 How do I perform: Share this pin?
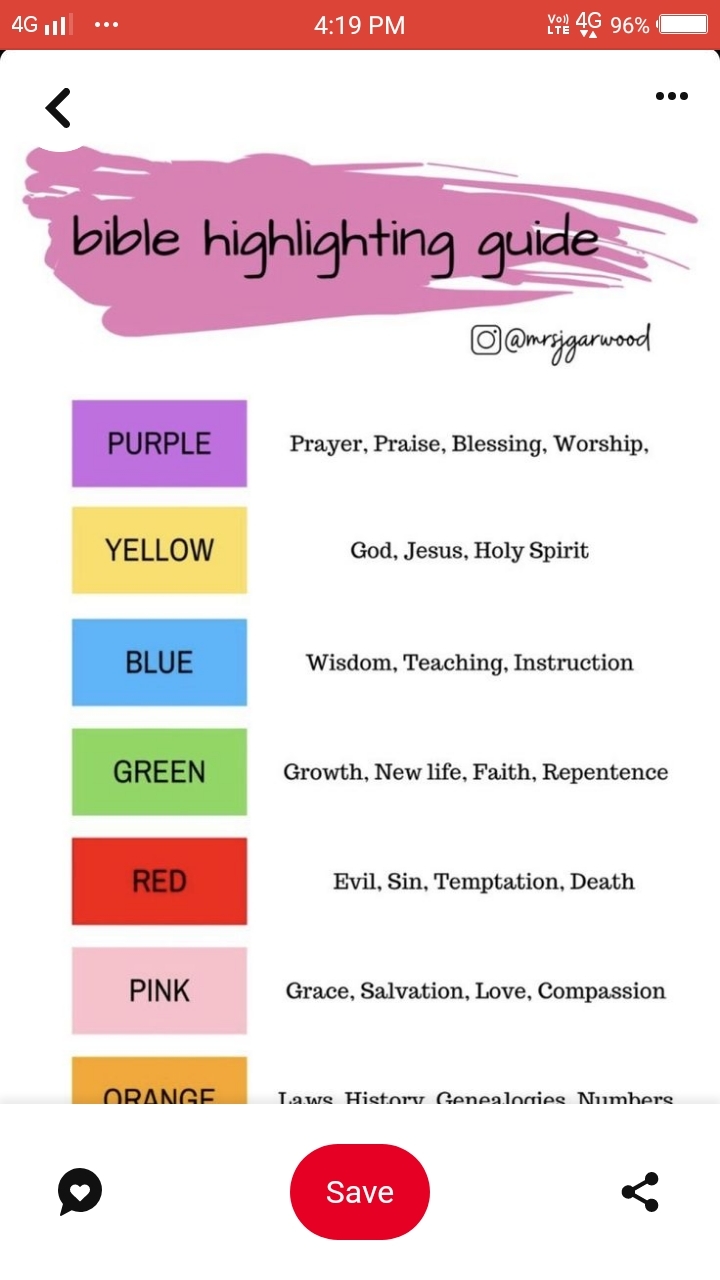coord(640,1192)
